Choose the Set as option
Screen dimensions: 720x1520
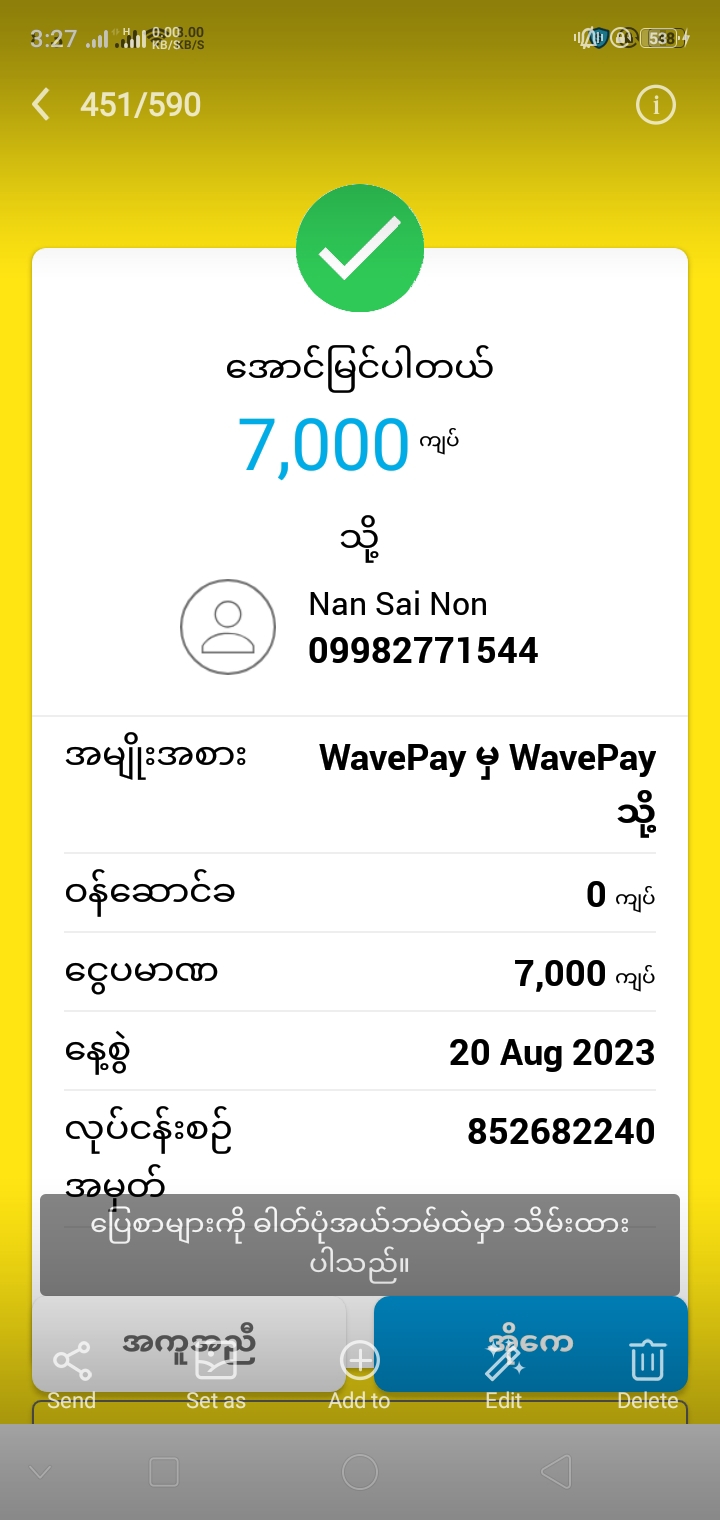pyautogui.click(x=215, y=1372)
